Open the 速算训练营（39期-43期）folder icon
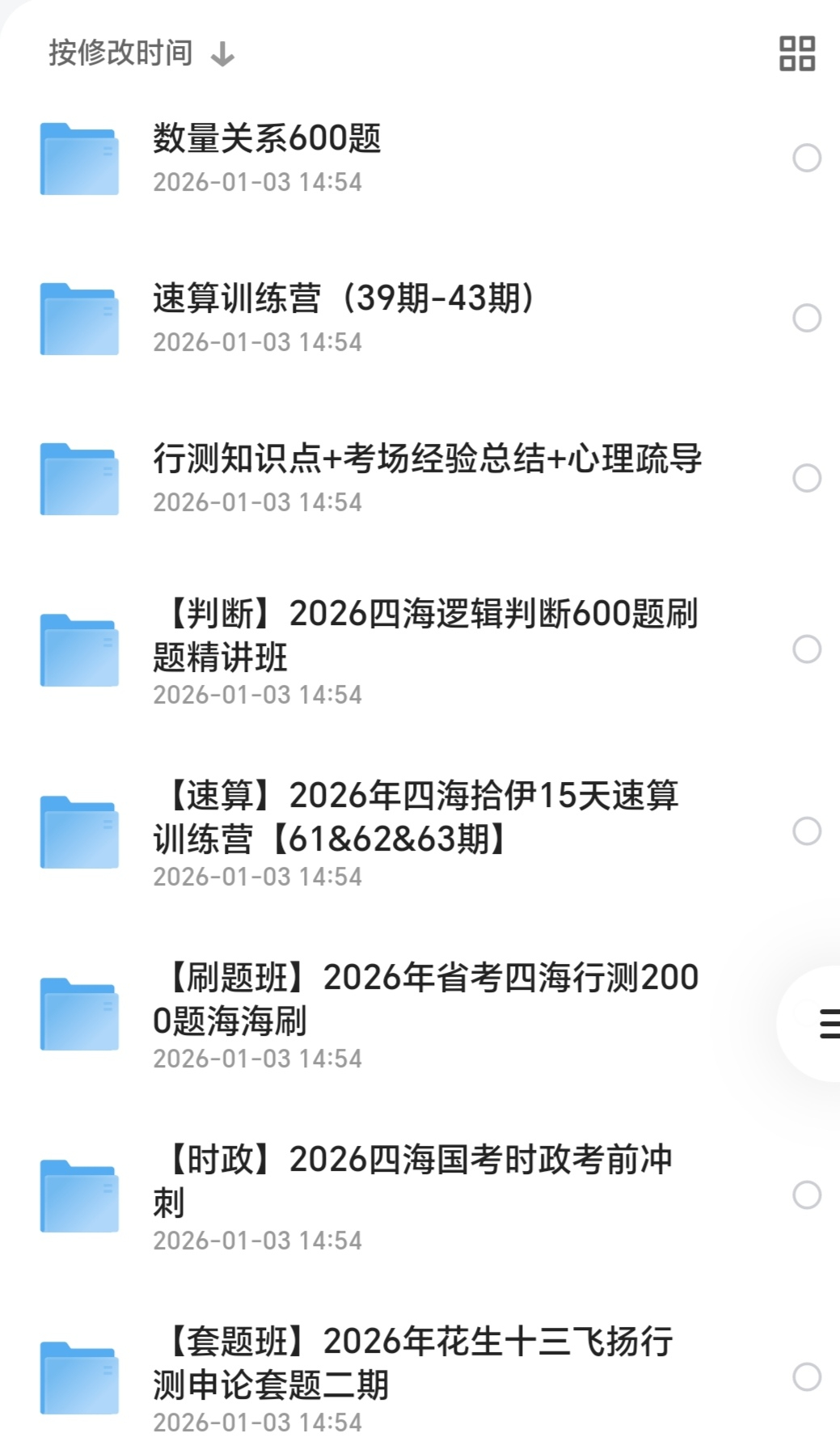This screenshot has height=1454, width=840. pos(80,316)
